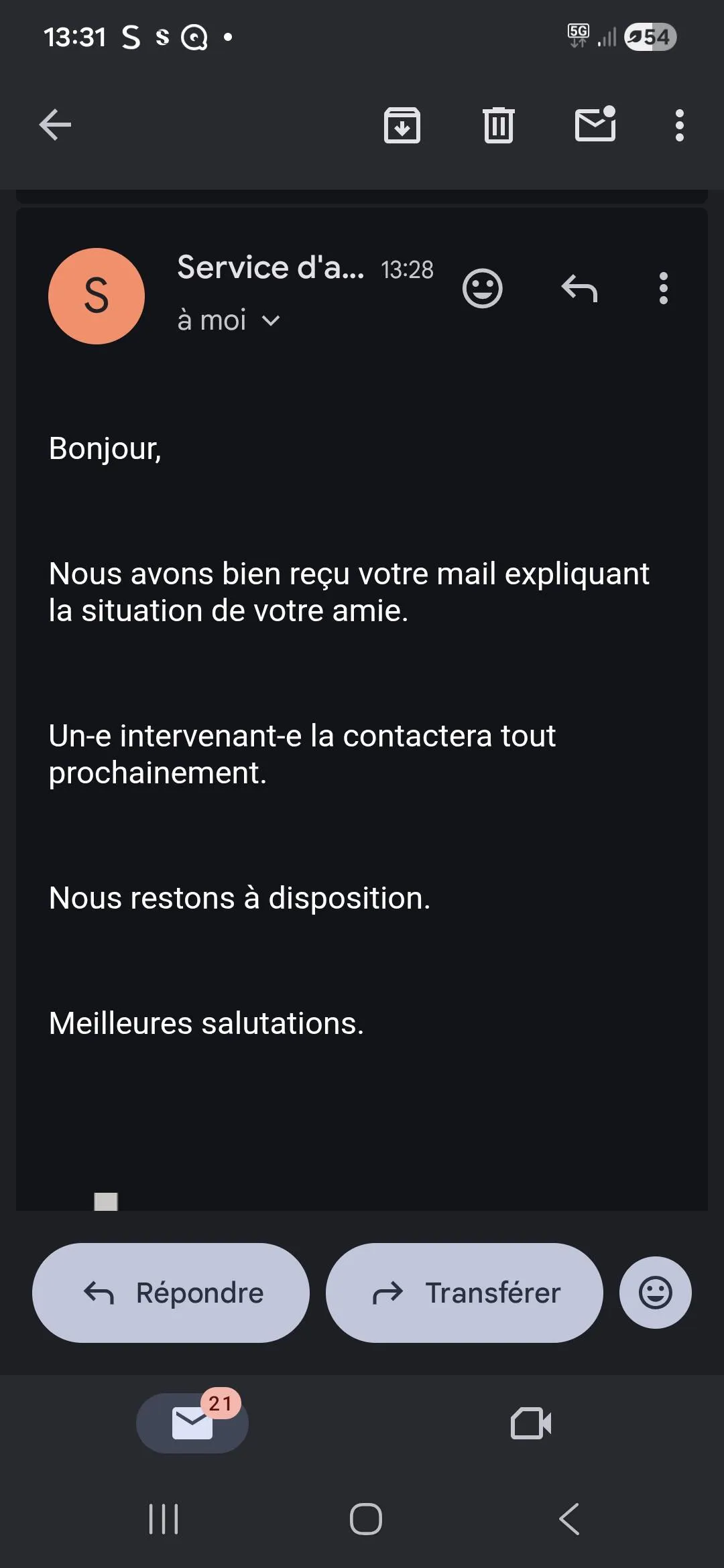
Task: Expand recipient details next to à moi
Action: 271,321
